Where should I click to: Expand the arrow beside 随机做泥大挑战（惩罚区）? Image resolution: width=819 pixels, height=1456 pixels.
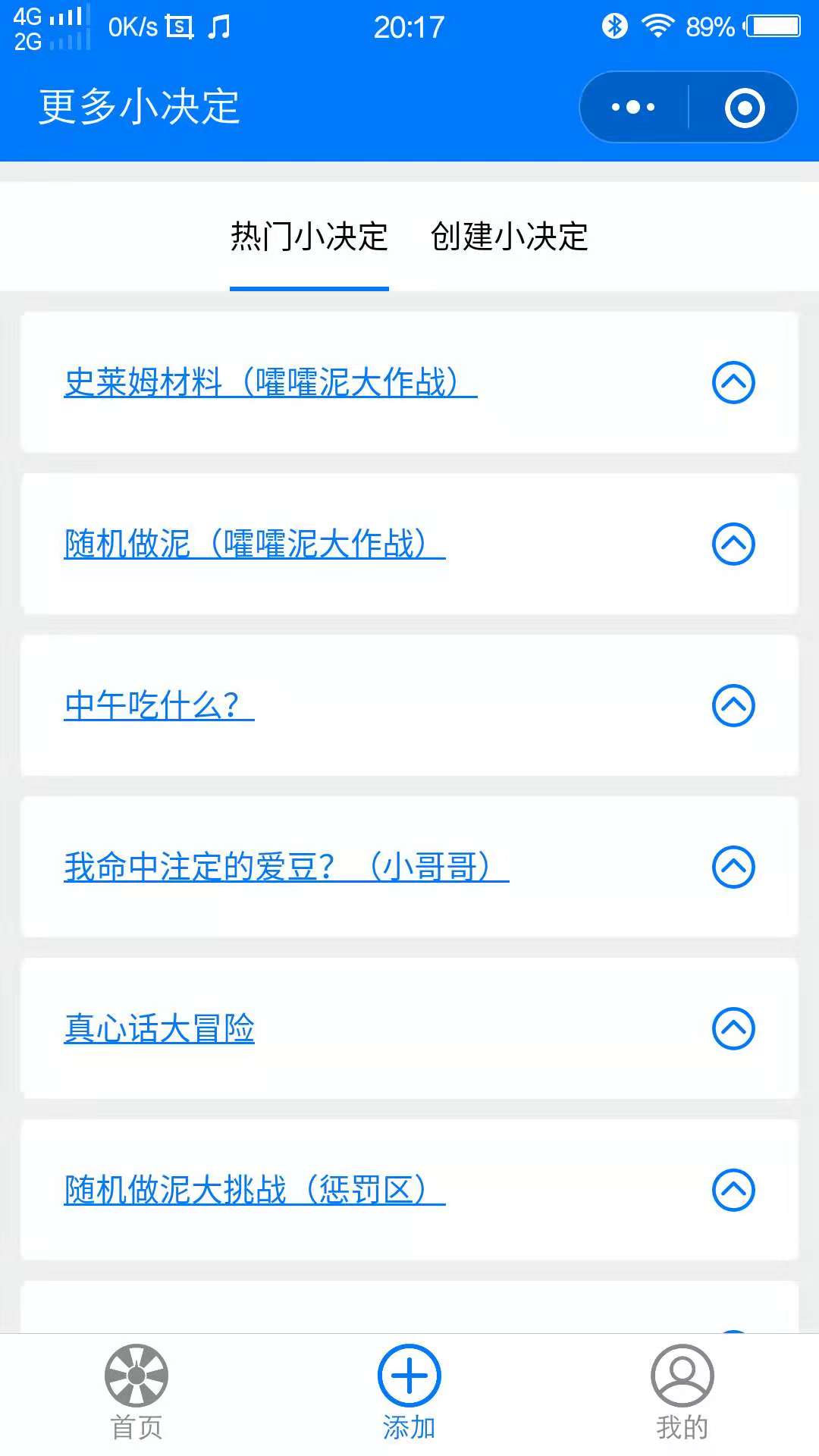tap(733, 1190)
